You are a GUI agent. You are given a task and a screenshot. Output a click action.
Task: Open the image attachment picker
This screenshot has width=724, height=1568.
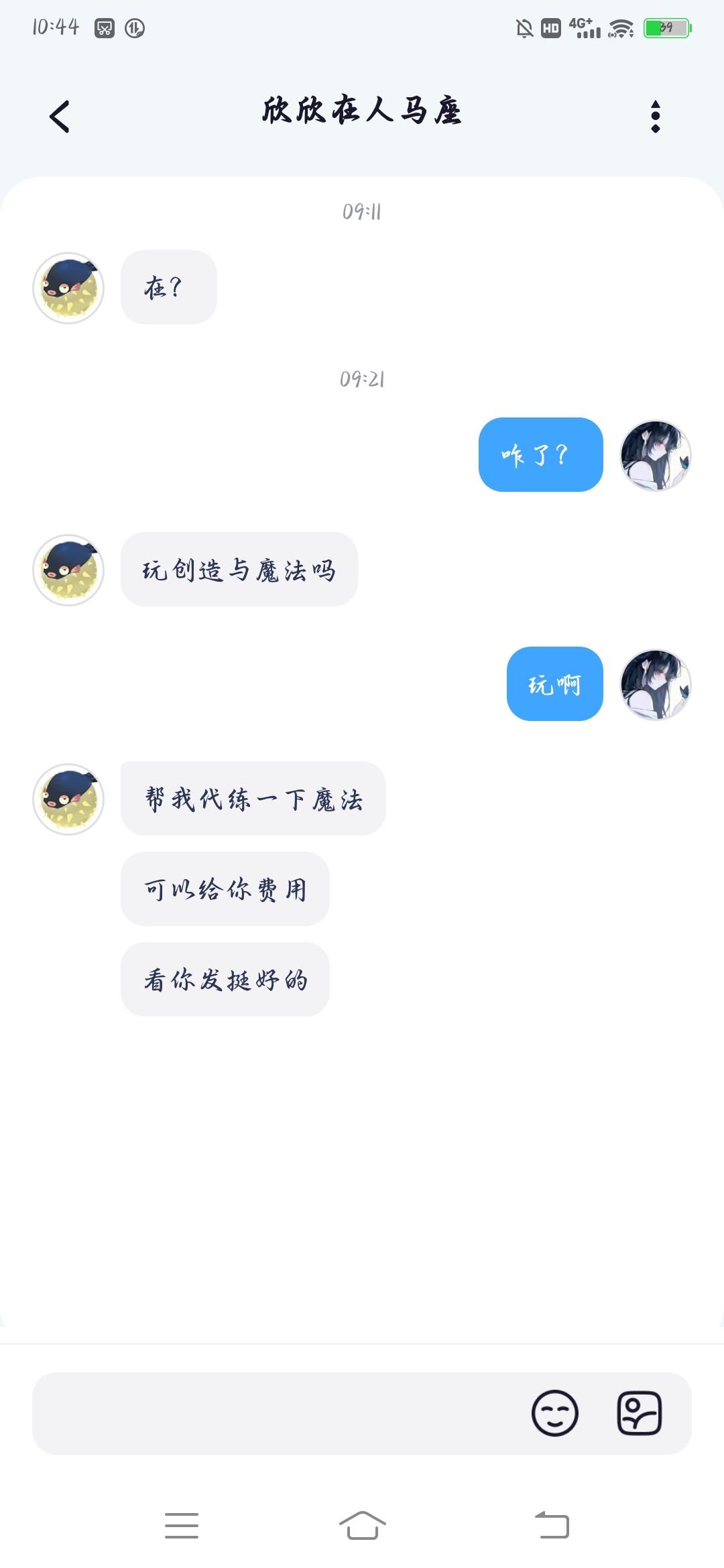pyautogui.click(x=639, y=1413)
